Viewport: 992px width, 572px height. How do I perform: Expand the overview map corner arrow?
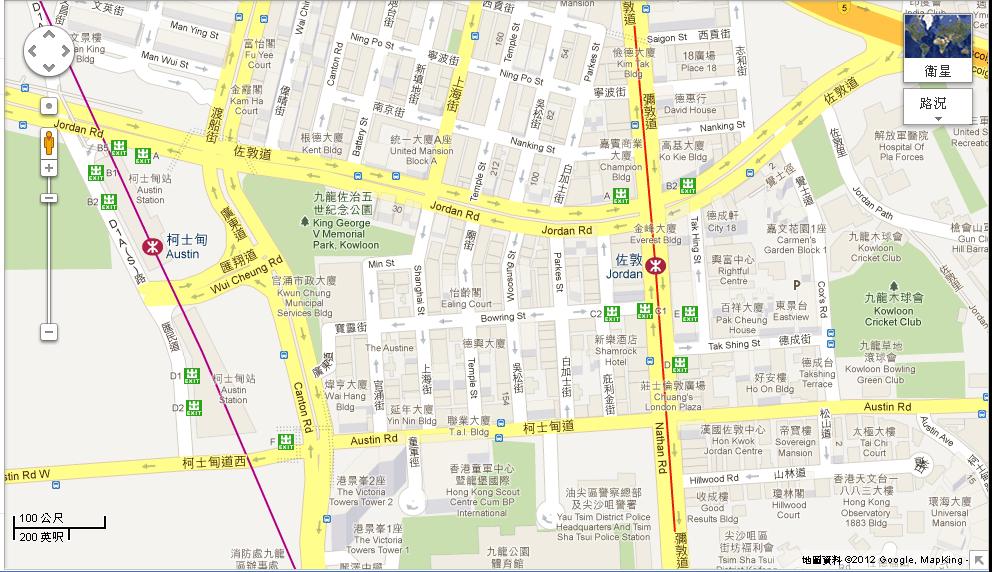(x=980, y=558)
